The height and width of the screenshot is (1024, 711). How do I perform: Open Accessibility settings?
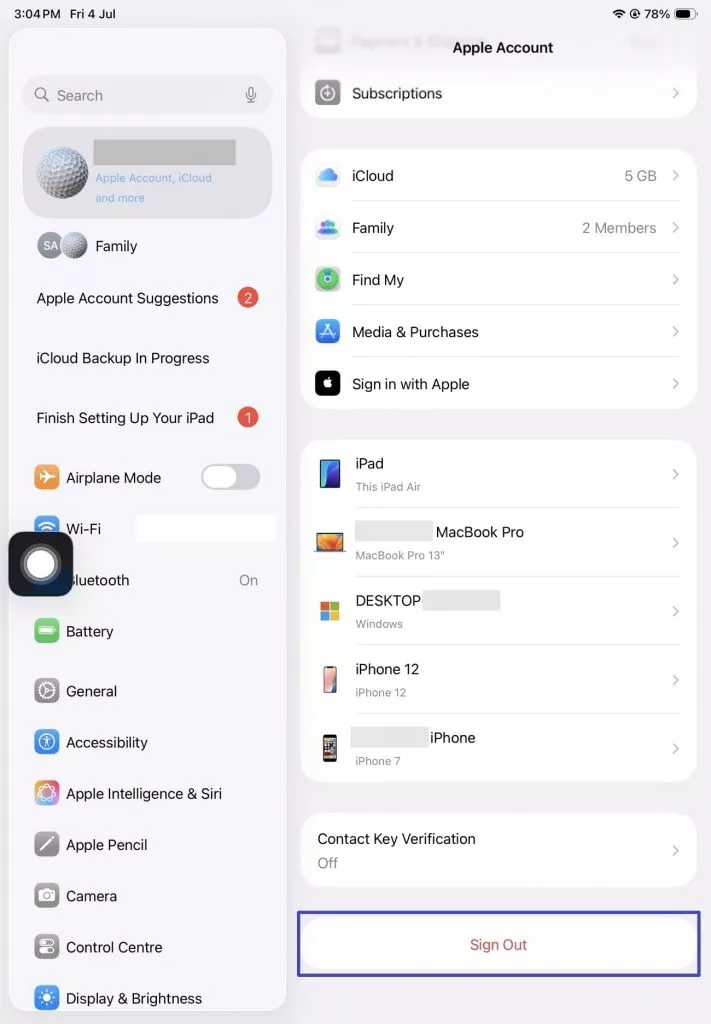[106, 742]
